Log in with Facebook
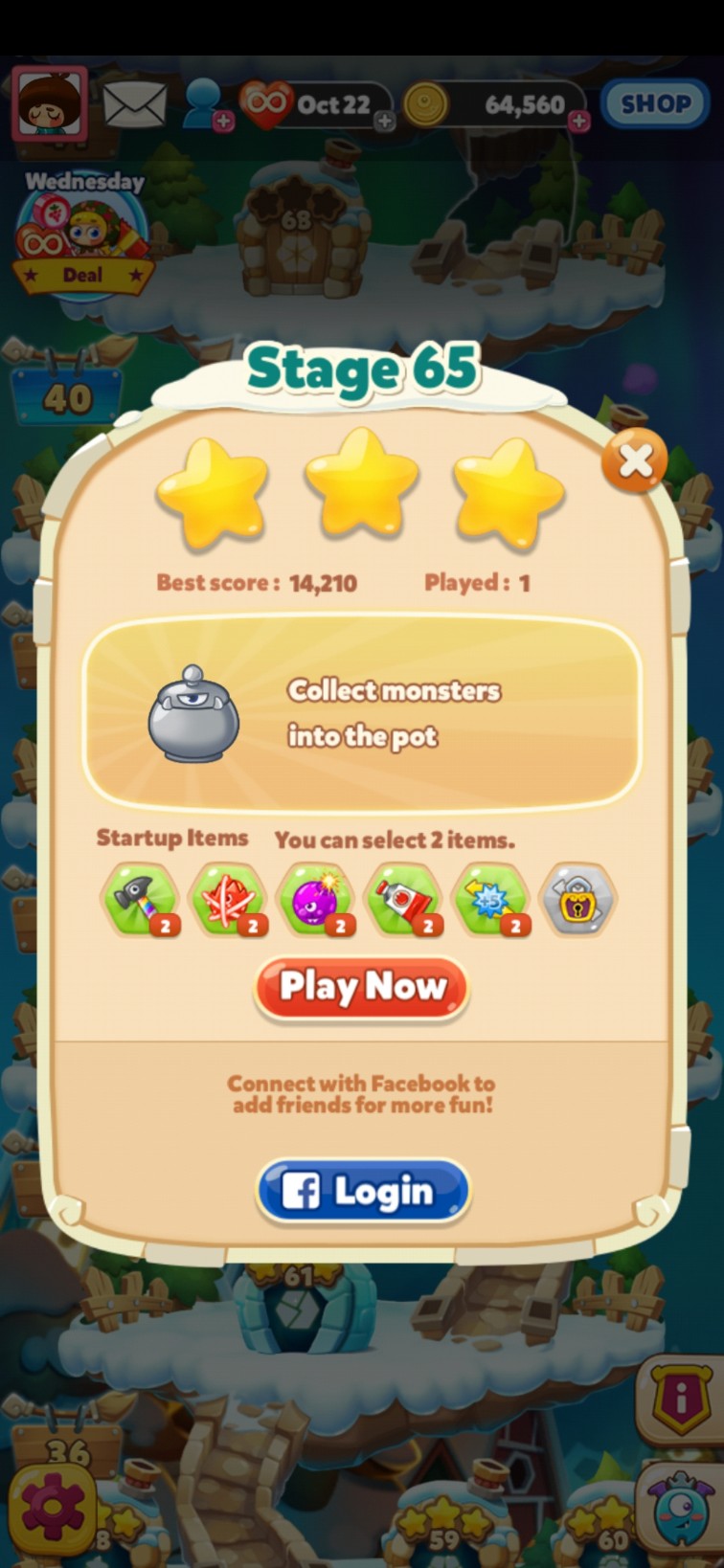724x1568 pixels. click(x=363, y=1192)
